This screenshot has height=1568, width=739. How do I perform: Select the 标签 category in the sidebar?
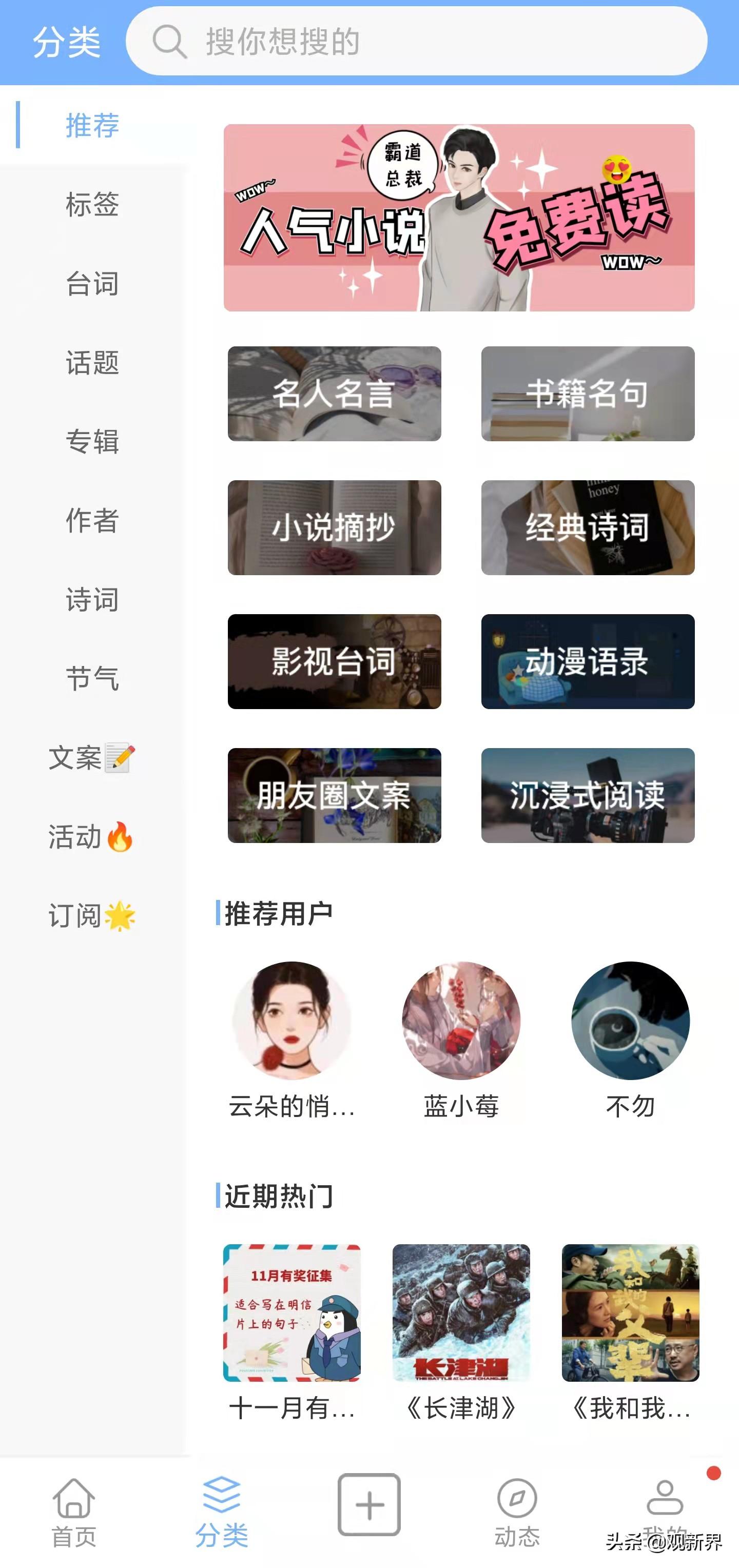(92, 205)
